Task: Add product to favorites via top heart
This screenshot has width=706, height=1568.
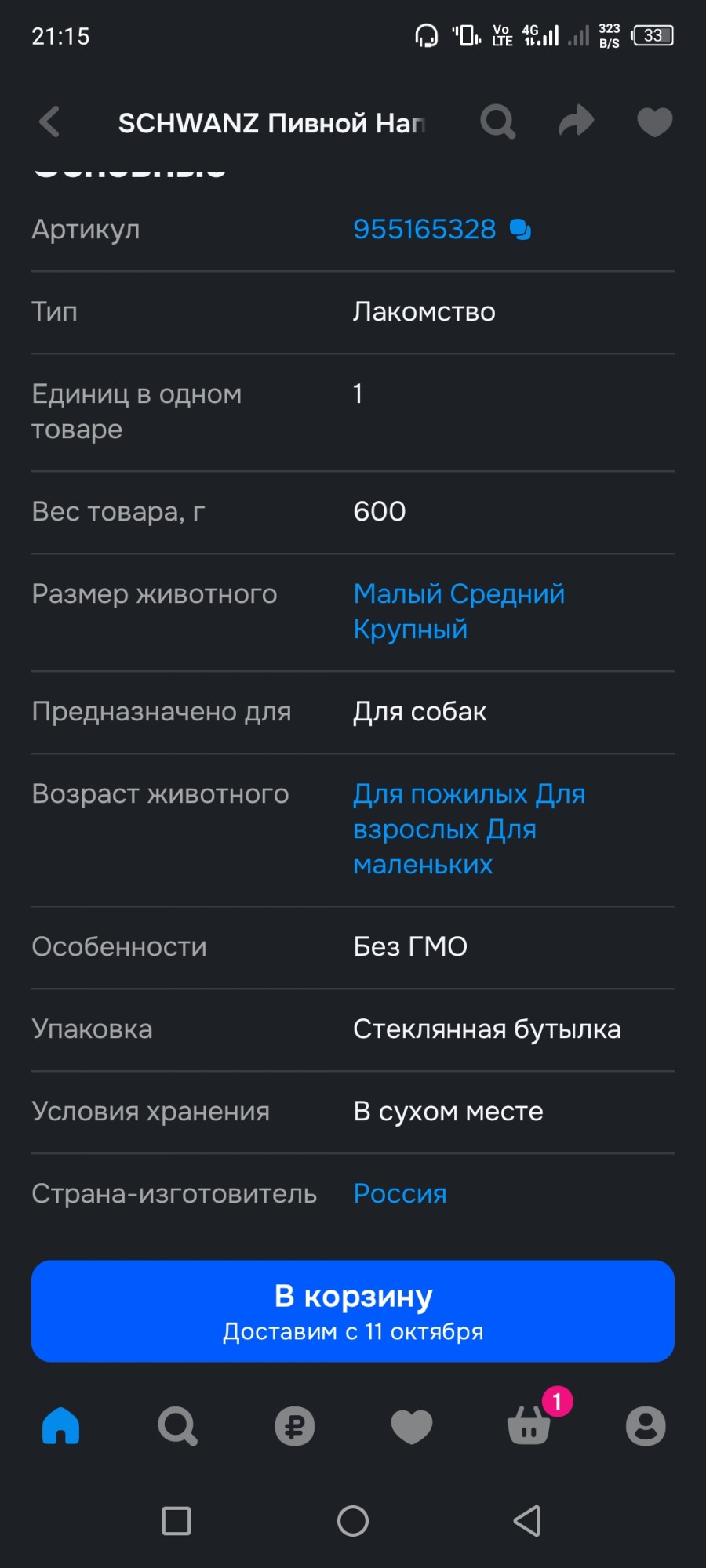Action: pos(654,122)
